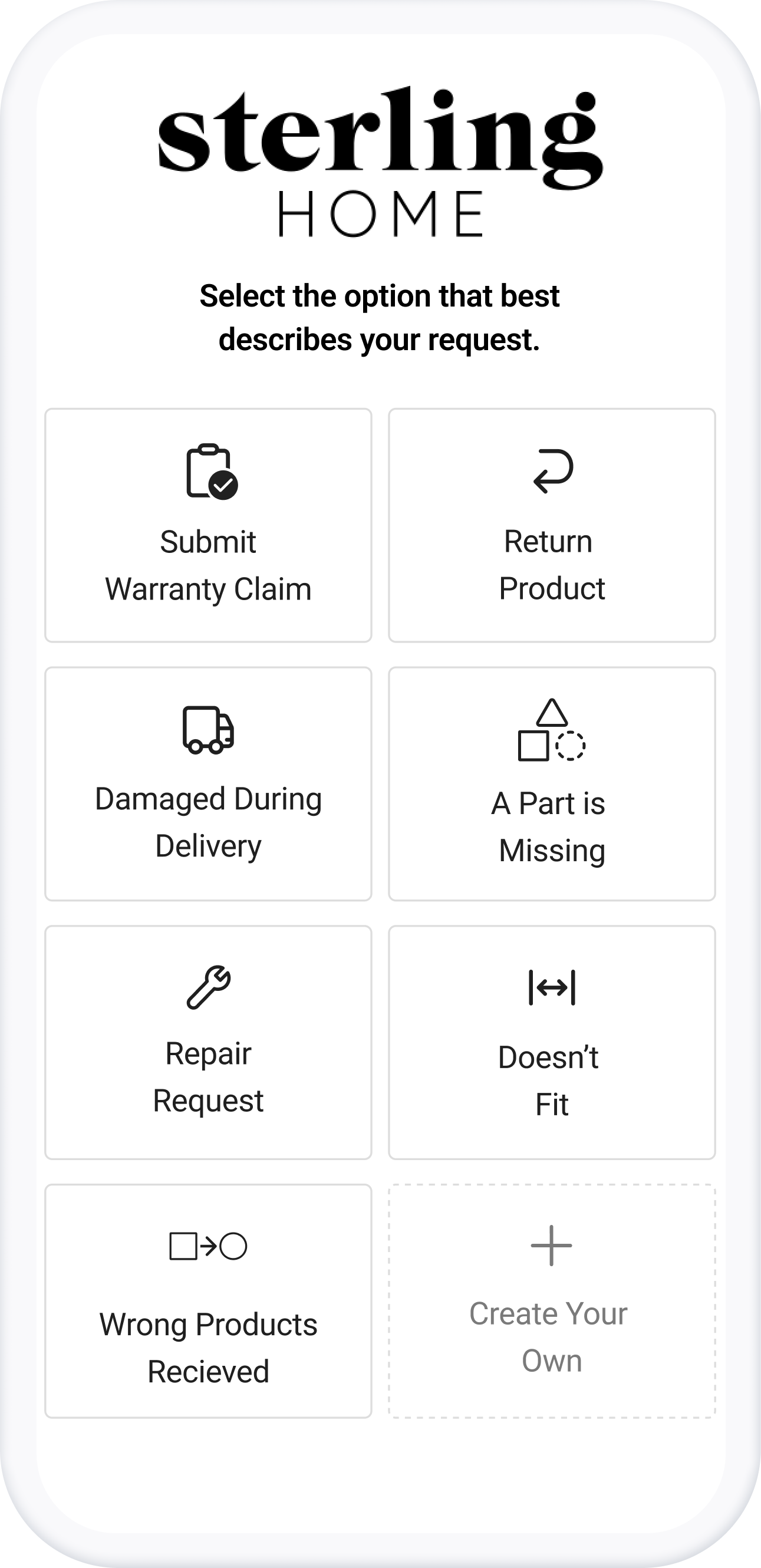
Task: Select Submit Warranty Claim option
Action: (208, 525)
